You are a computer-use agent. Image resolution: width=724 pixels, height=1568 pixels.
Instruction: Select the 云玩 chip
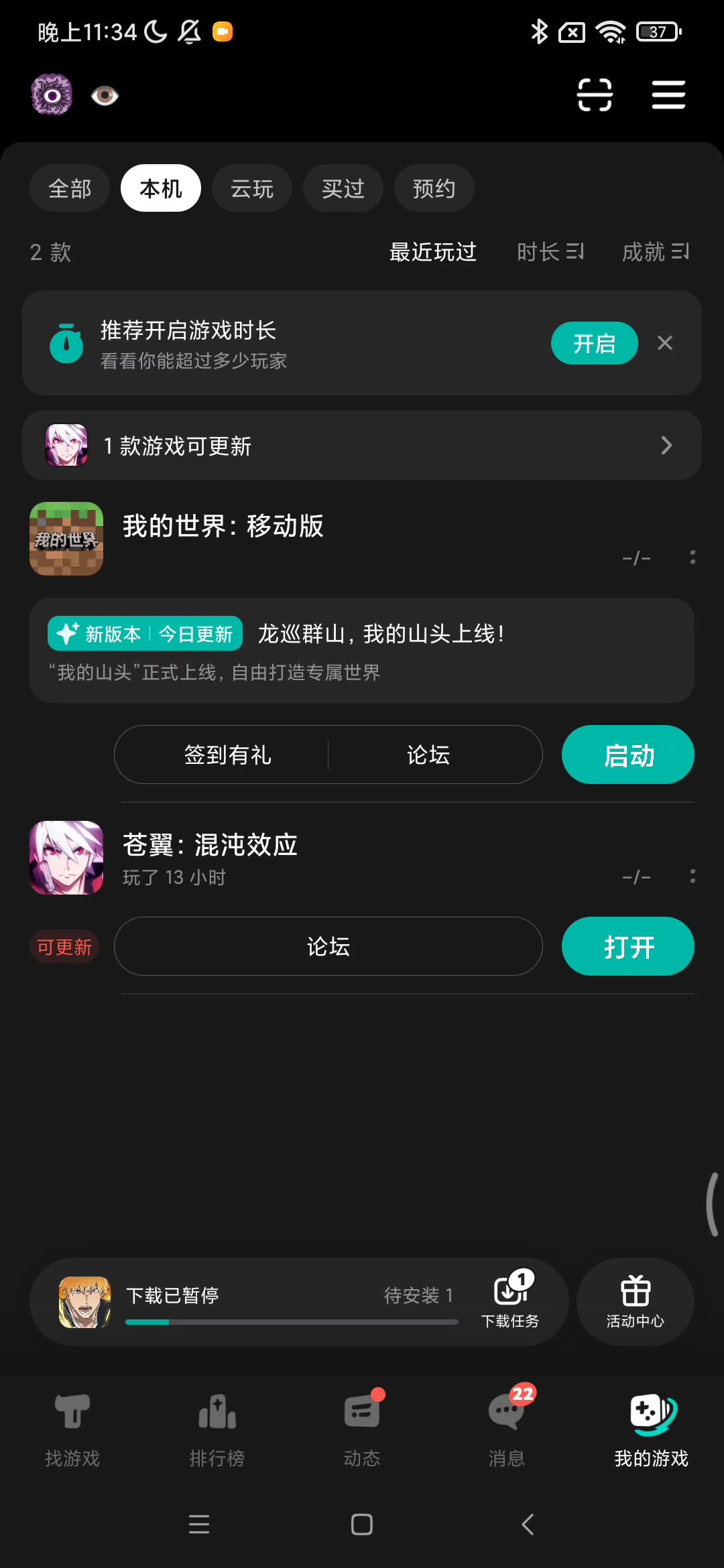click(x=252, y=188)
